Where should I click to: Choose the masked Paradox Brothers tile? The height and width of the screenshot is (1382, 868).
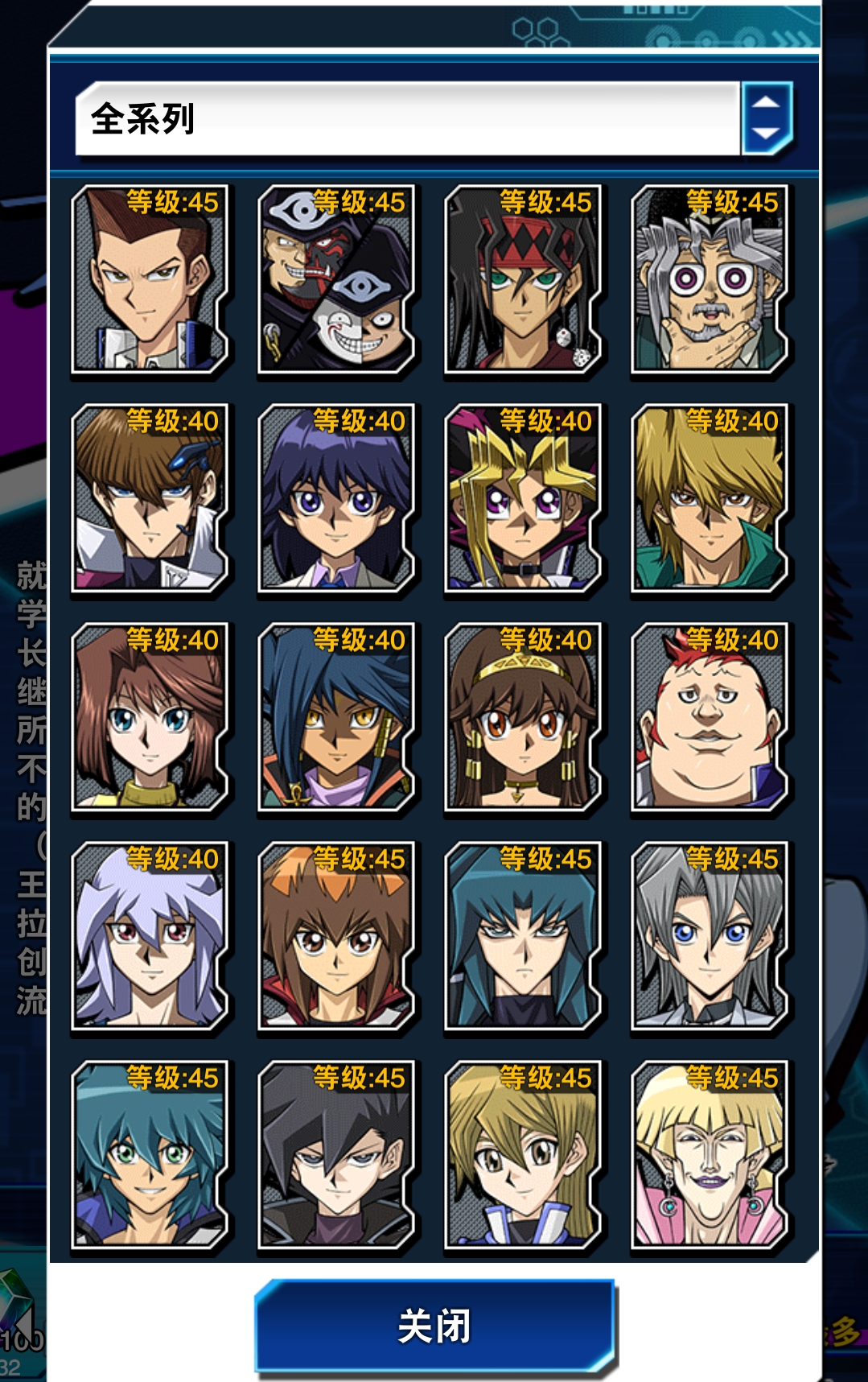(x=337, y=280)
